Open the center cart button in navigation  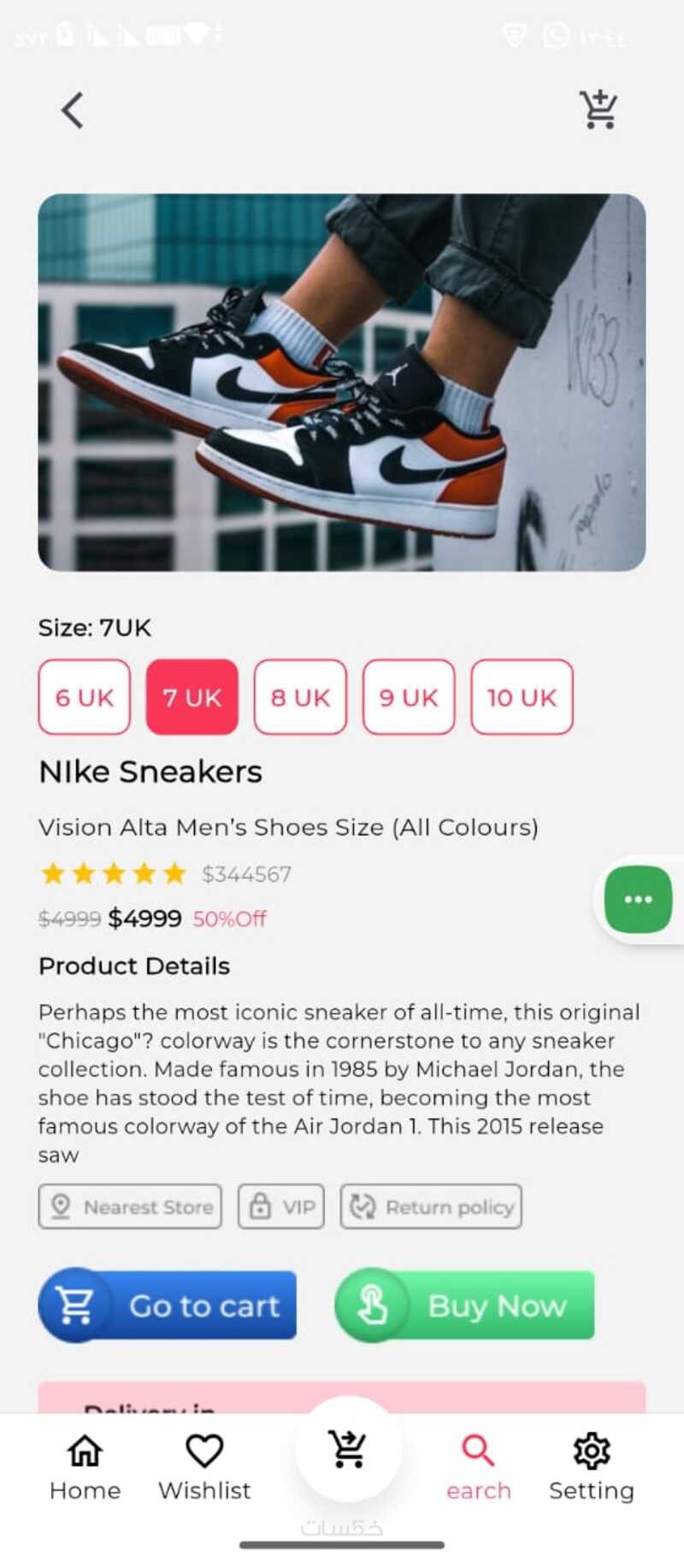(x=348, y=1449)
